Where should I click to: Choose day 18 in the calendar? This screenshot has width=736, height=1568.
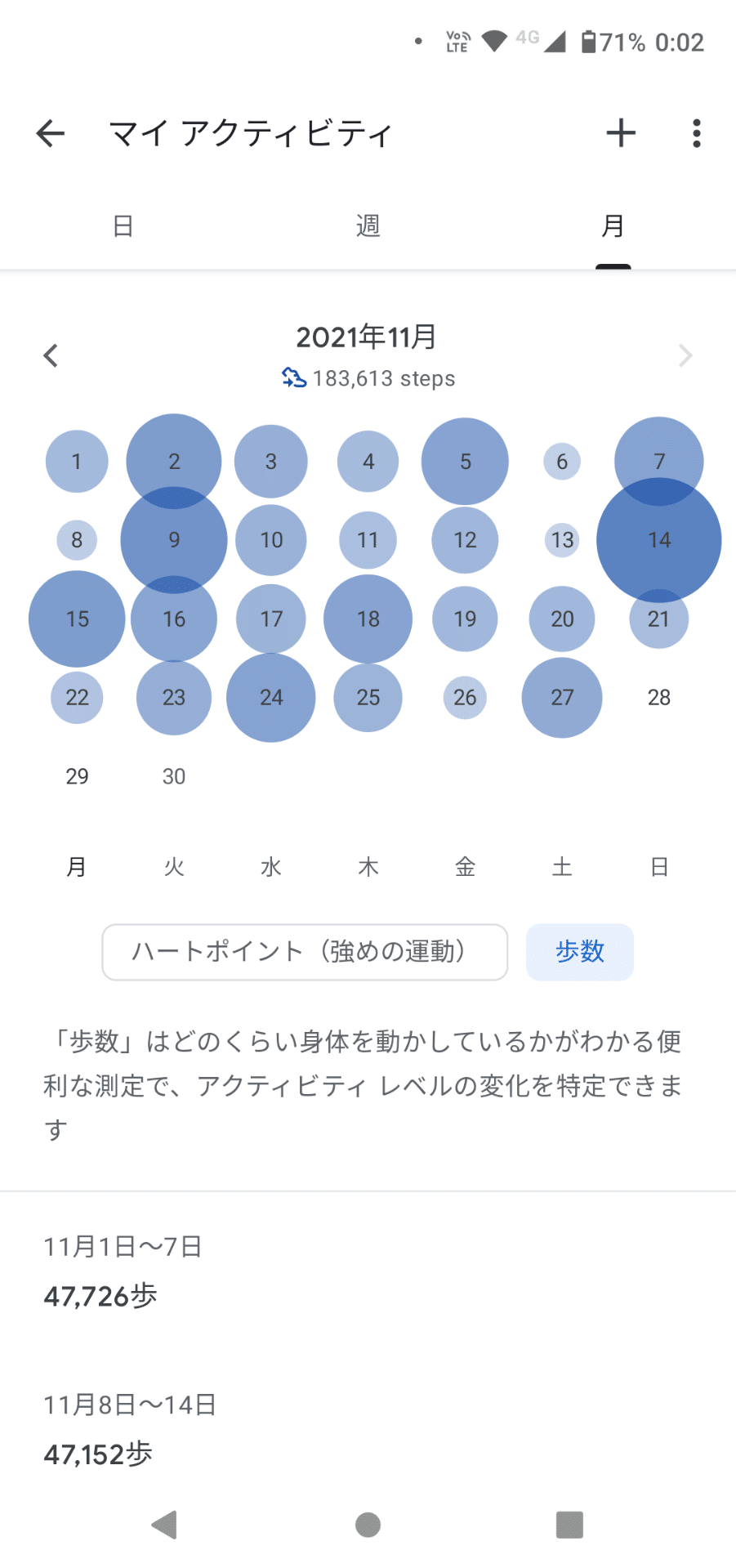coord(368,619)
